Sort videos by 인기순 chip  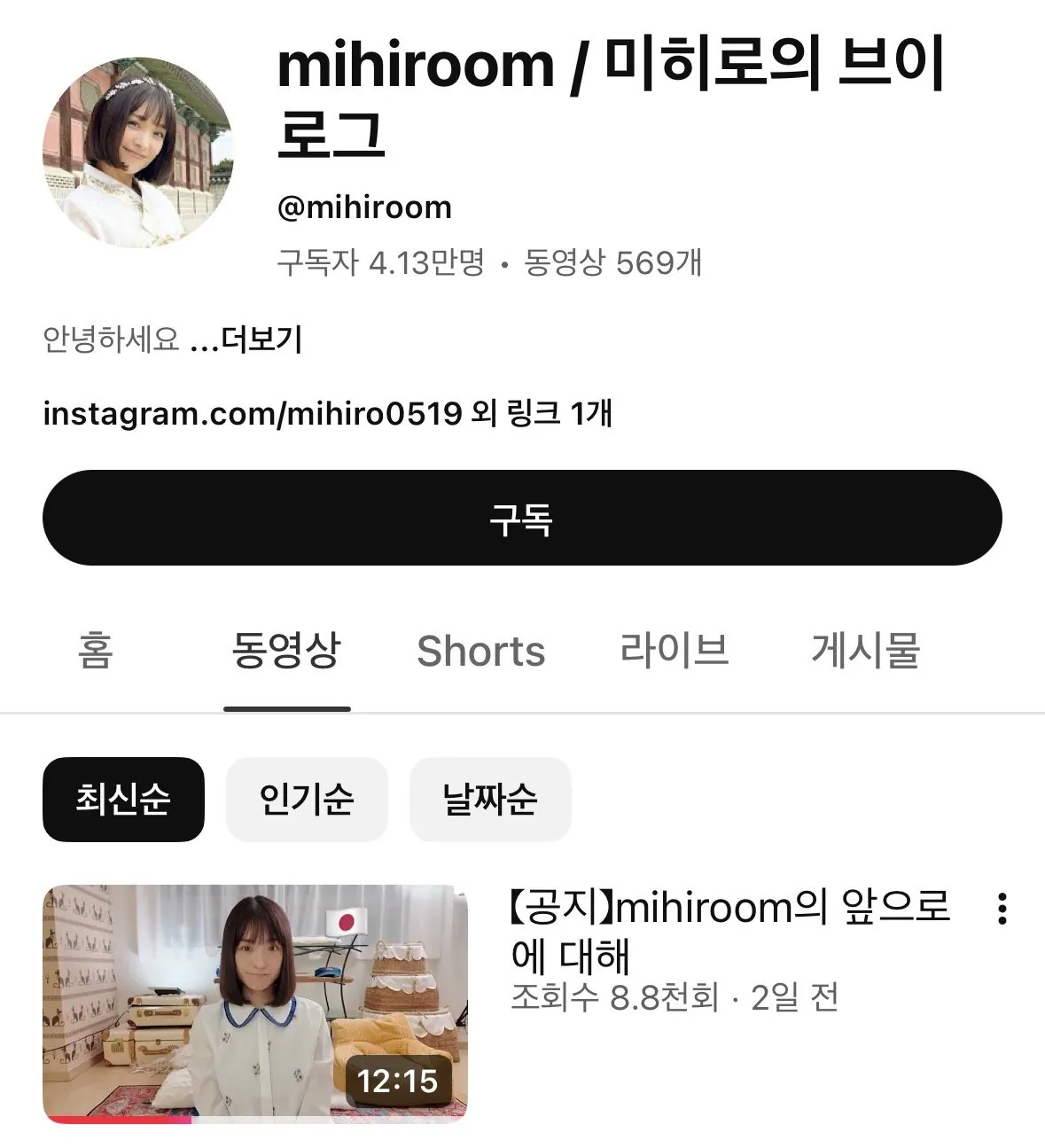coord(307,800)
